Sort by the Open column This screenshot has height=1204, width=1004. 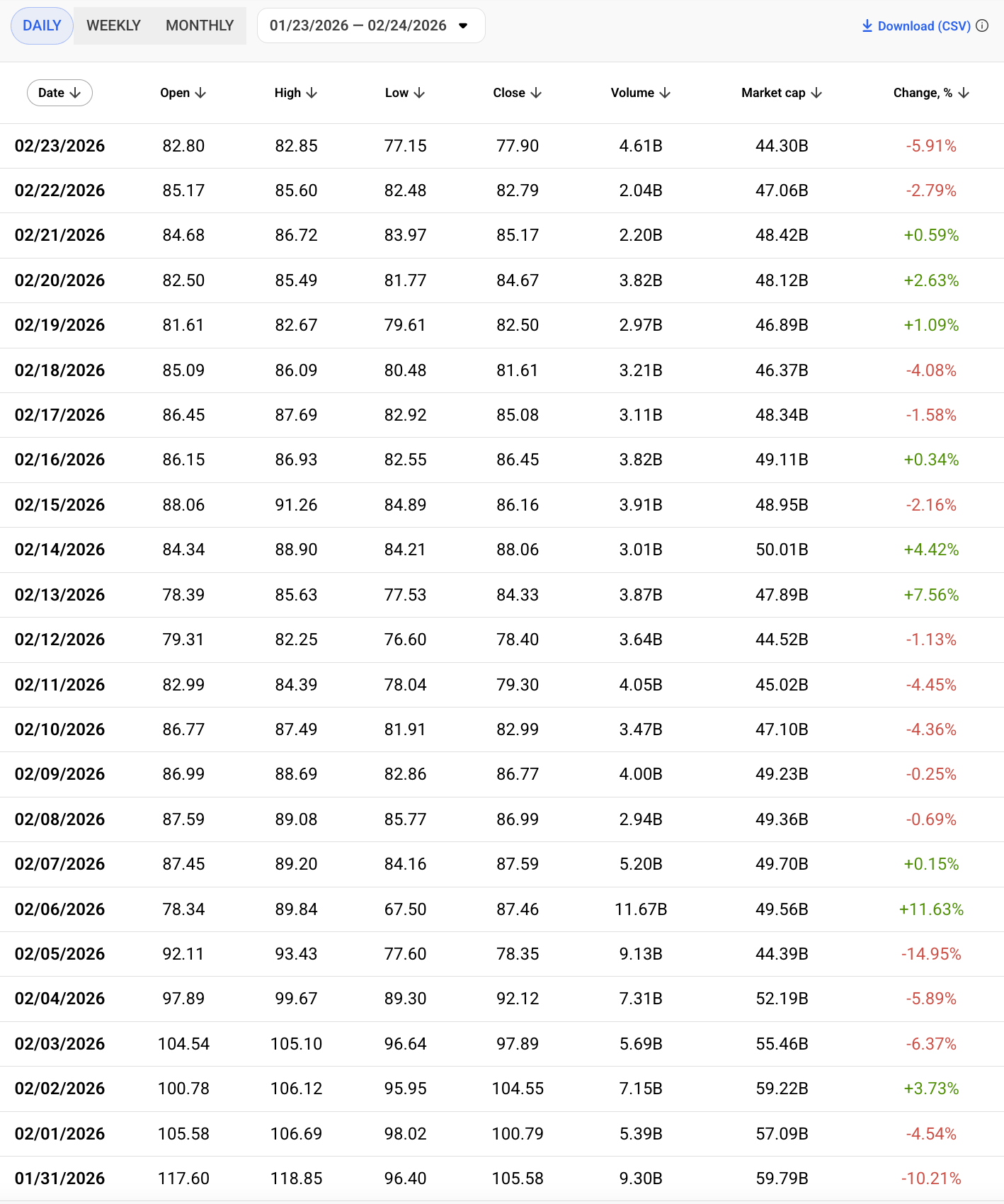point(183,93)
